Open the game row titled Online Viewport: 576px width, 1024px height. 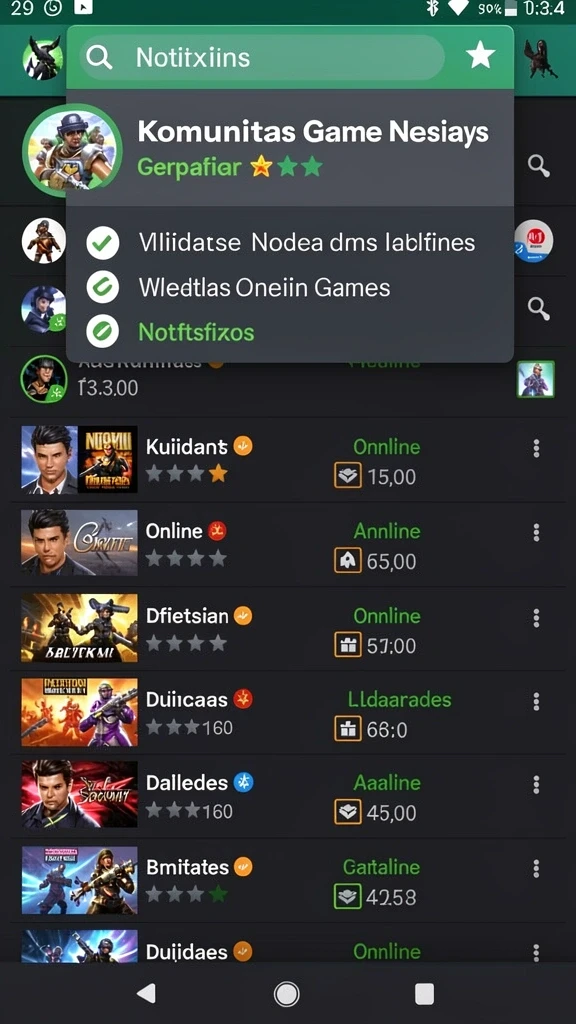(x=288, y=543)
